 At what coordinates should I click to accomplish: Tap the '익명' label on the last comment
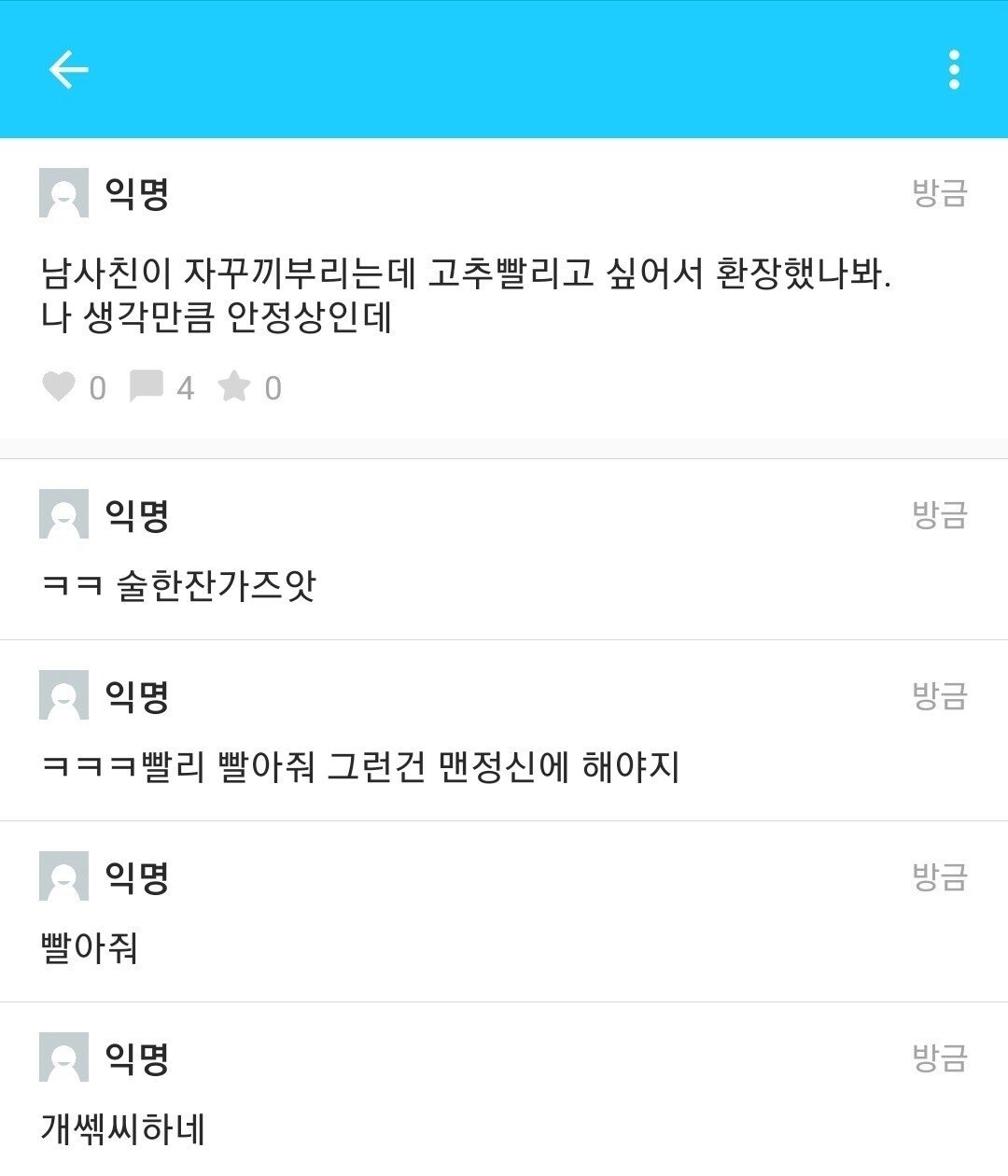136,1057
